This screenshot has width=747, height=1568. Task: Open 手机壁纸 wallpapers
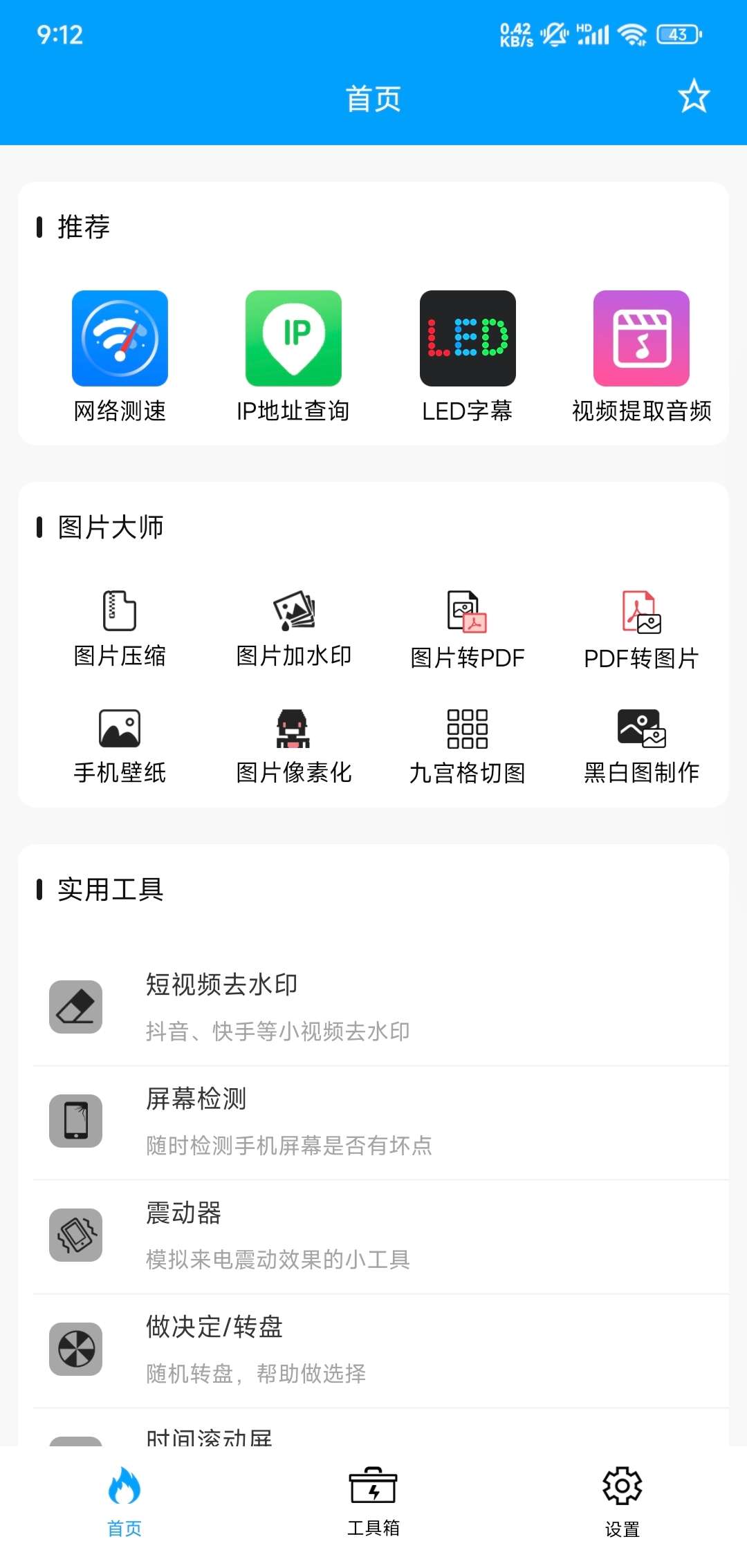(120, 745)
